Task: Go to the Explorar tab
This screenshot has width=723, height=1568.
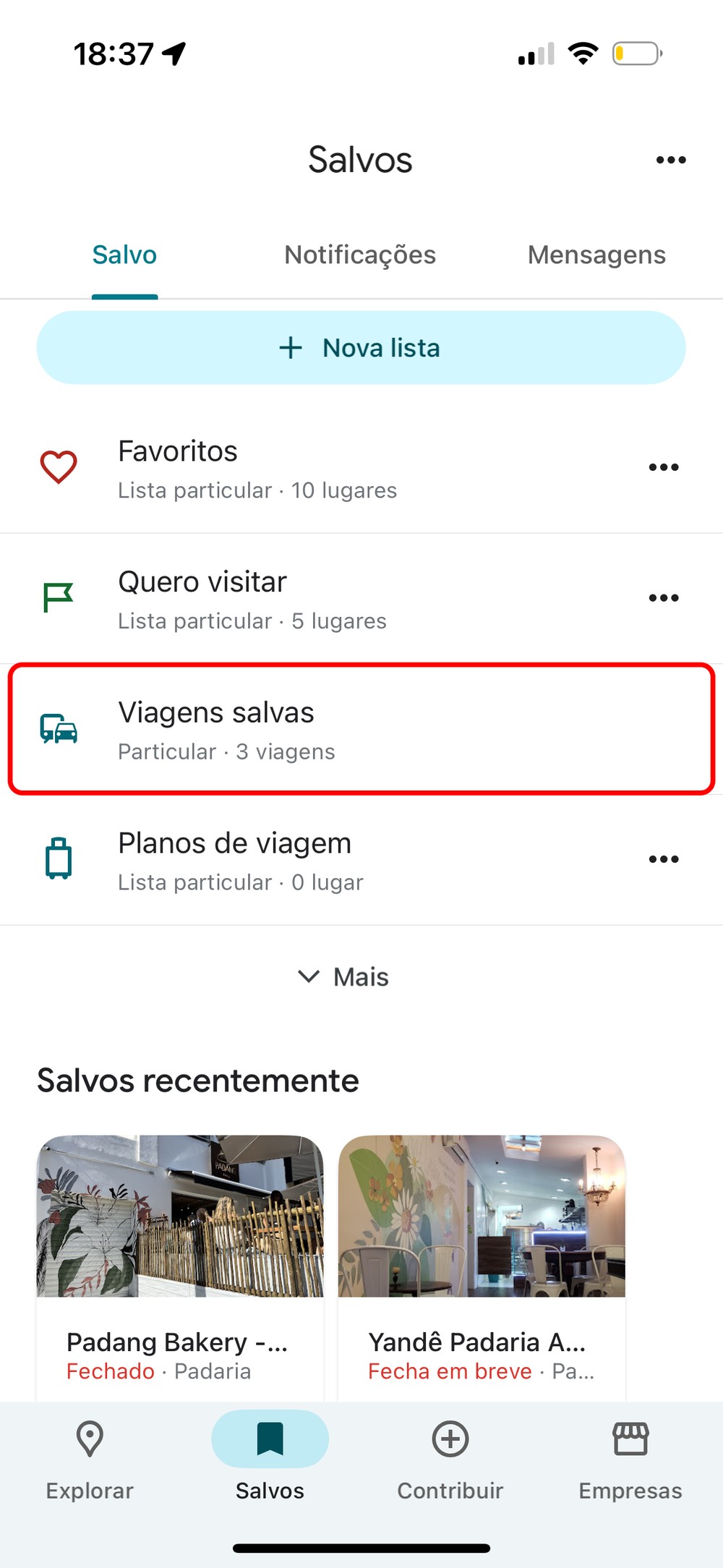Action: 90,1460
